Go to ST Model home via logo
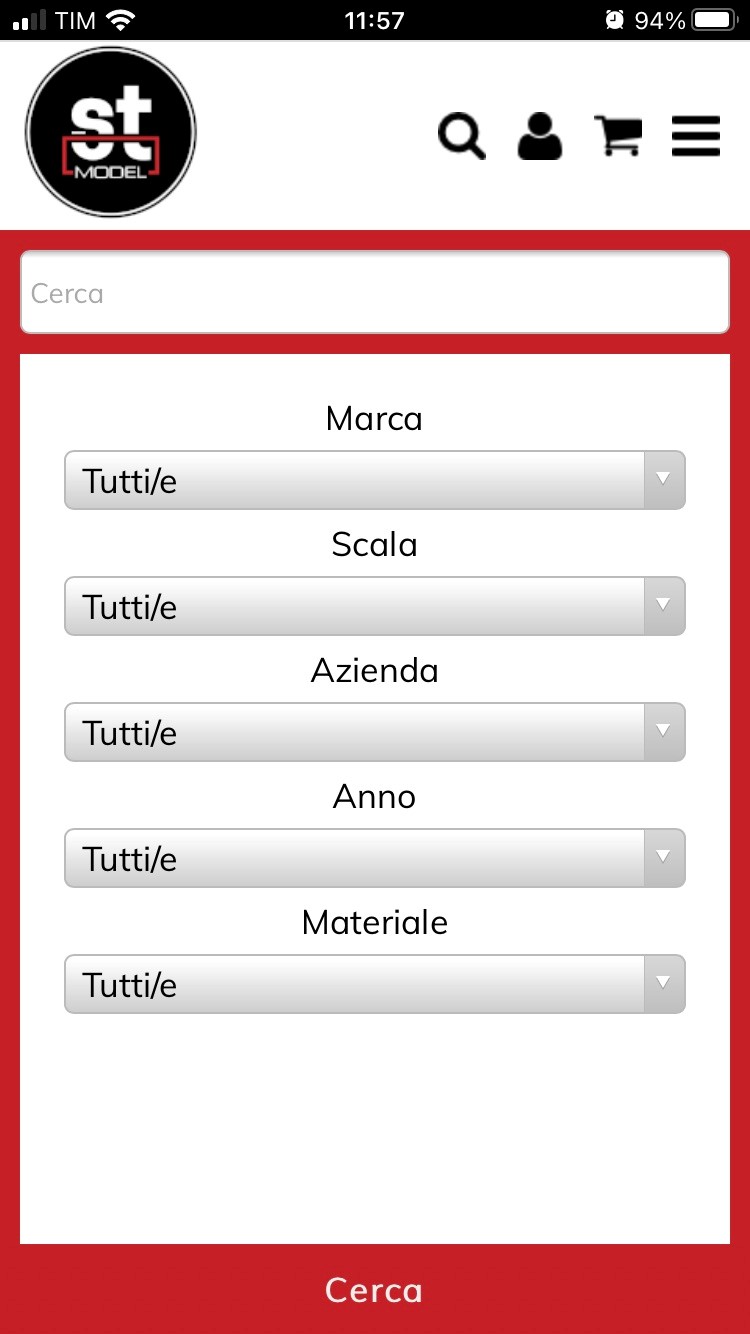This screenshot has height=1334, width=750. click(110, 132)
